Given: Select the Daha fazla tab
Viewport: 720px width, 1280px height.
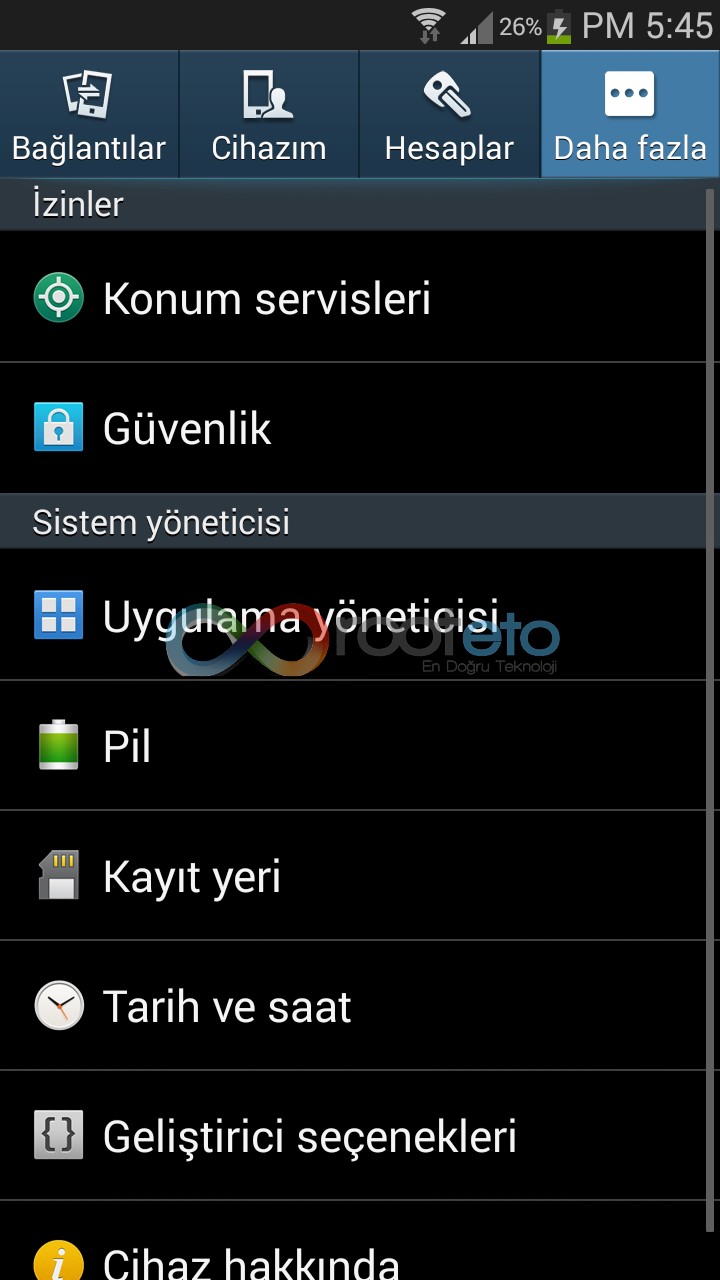Looking at the screenshot, I should point(630,114).
